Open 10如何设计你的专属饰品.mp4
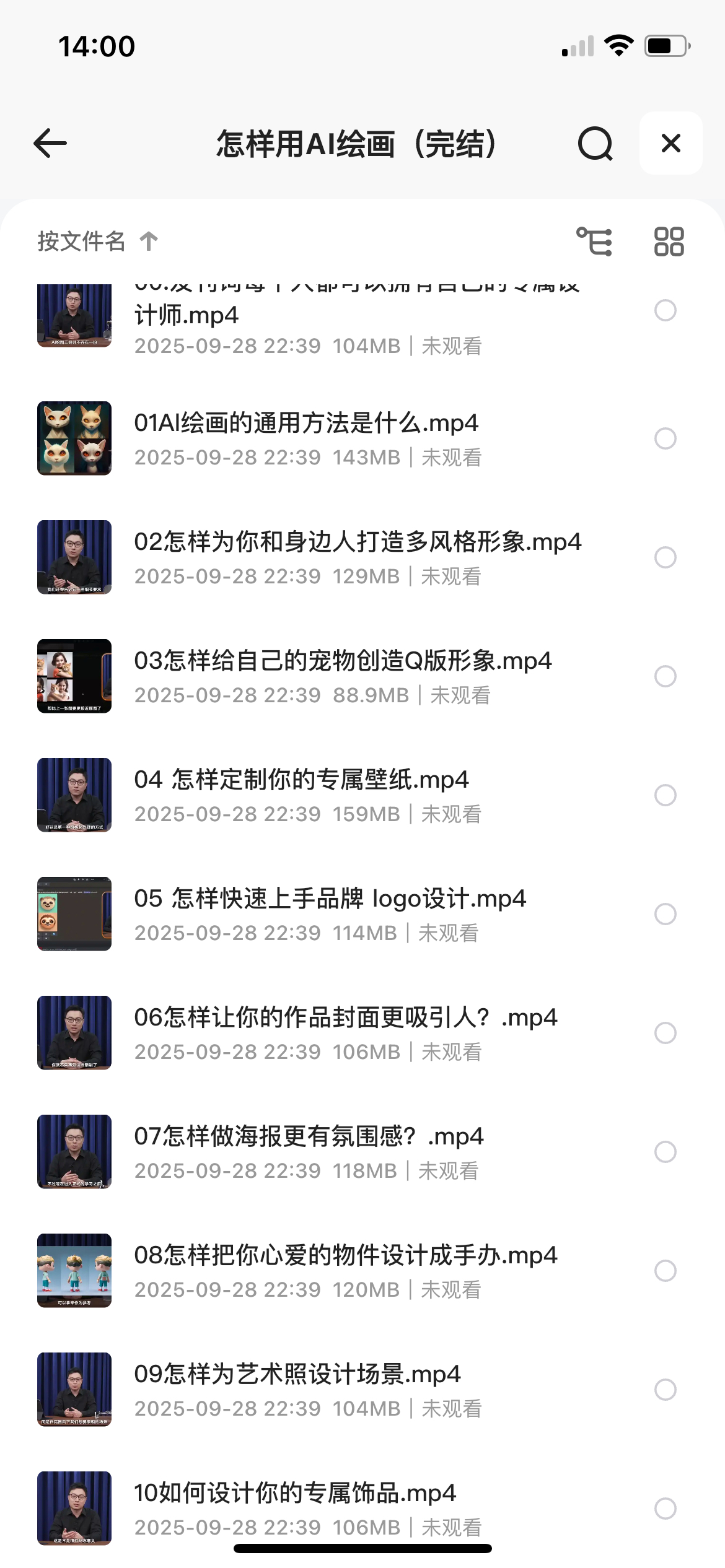Image resolution: width=725 pixels, height=1568 pixels. pyautogui.click(x=295, y=1494)
